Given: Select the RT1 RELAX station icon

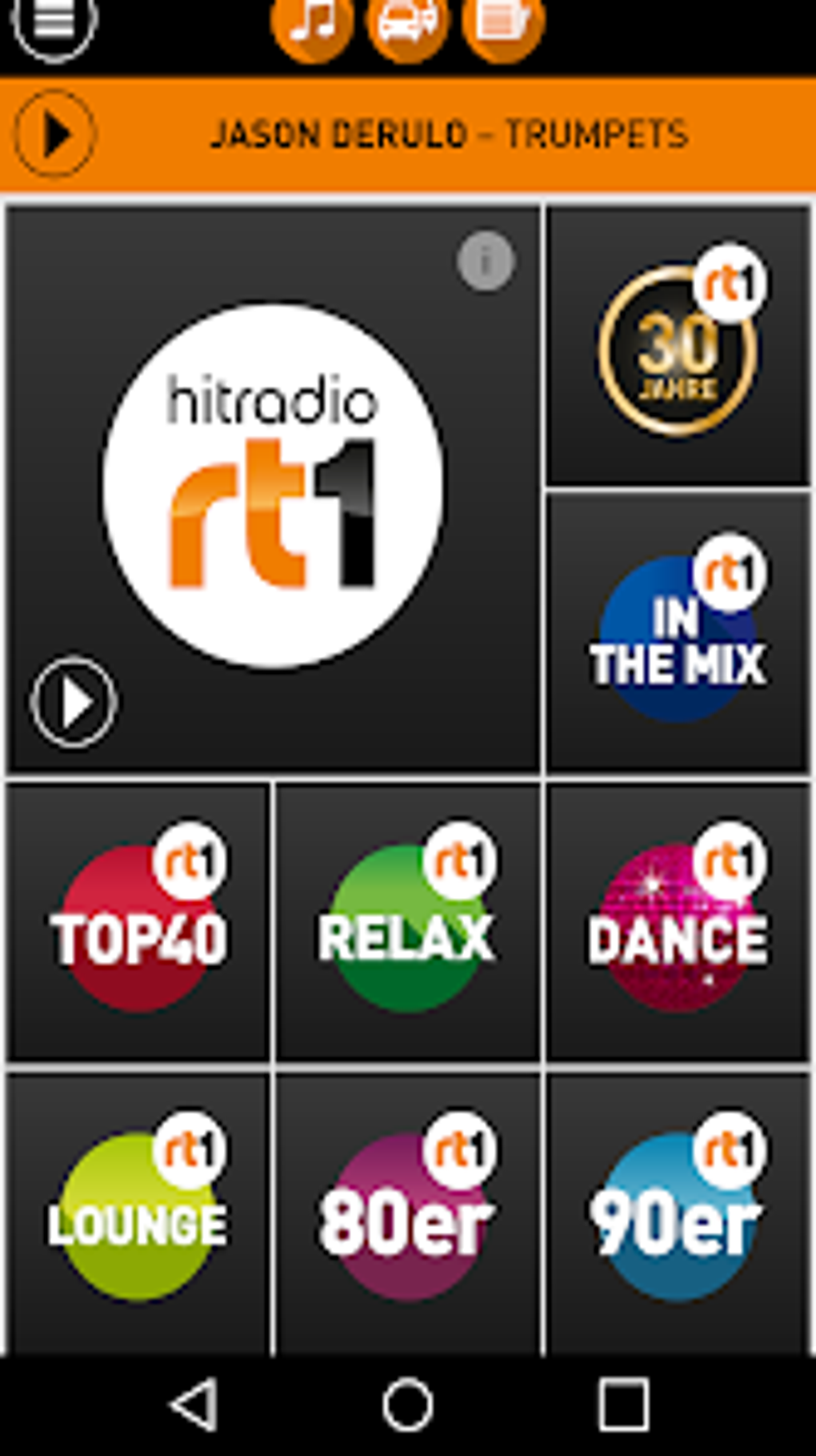Looking at the screenshot, I should (x=406, y=929).
